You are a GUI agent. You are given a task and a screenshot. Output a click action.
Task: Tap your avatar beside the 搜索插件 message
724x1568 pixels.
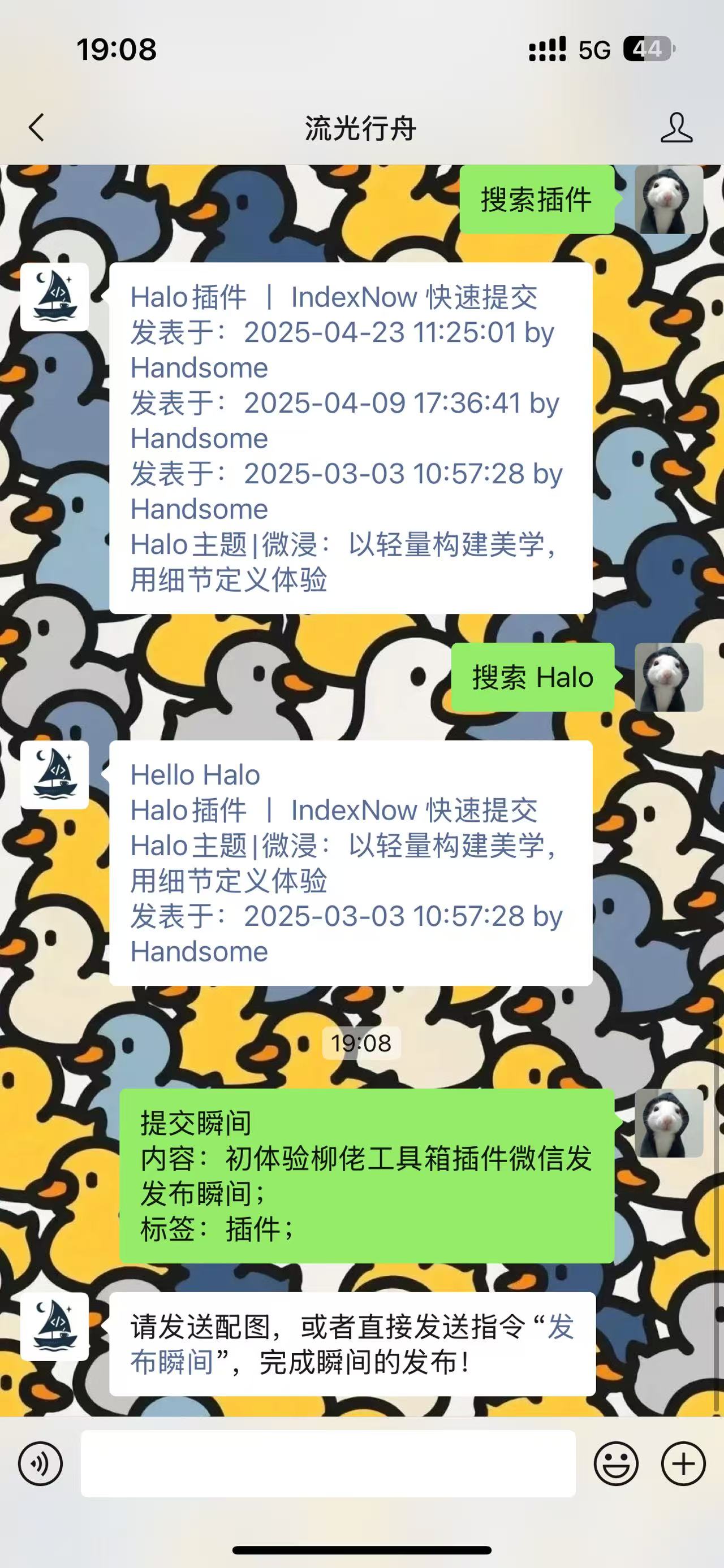coord(669,200)
